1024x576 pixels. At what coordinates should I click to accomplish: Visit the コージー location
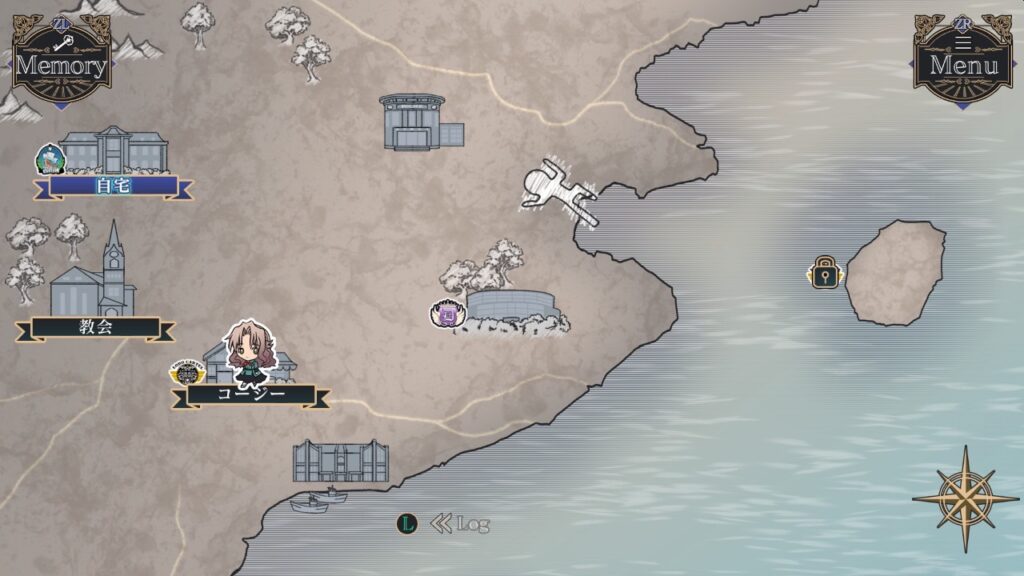click(250, 394)
